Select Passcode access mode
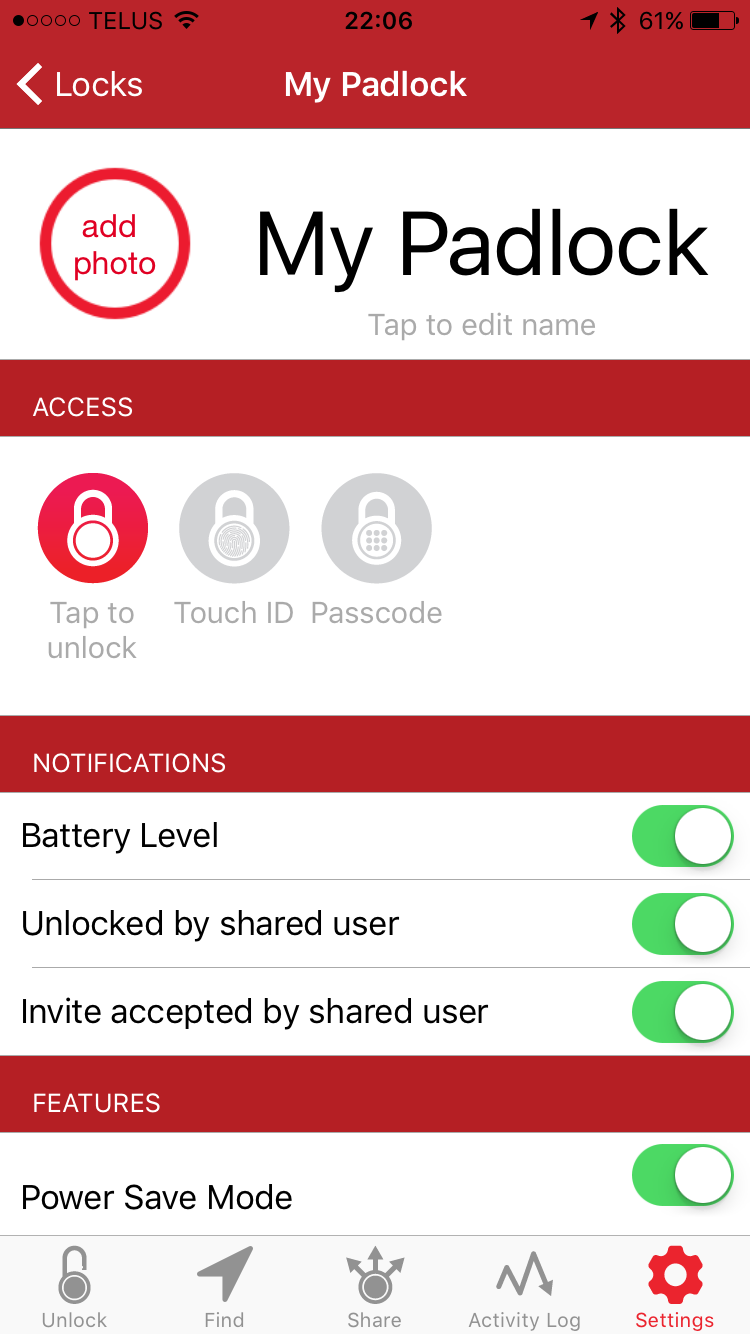 376,529
